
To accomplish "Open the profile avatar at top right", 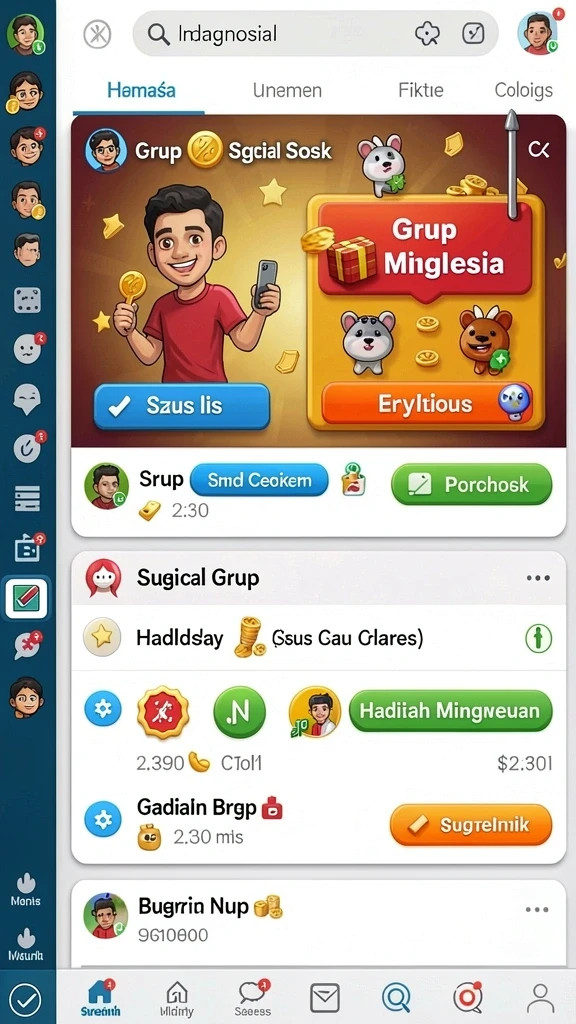I will click(538, 33).
